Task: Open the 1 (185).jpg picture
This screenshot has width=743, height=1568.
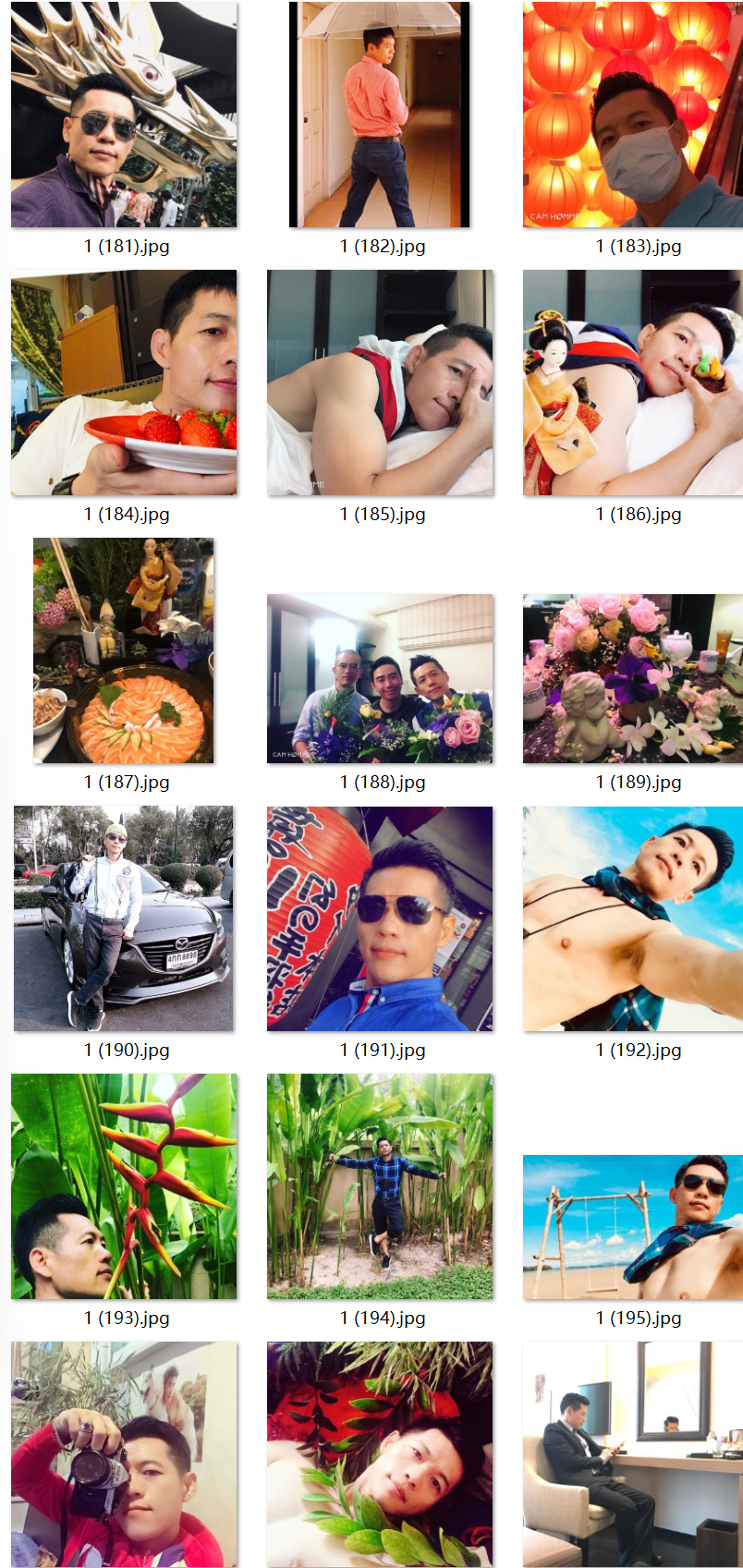Action: pyautogui.click(x=380, y=383)
